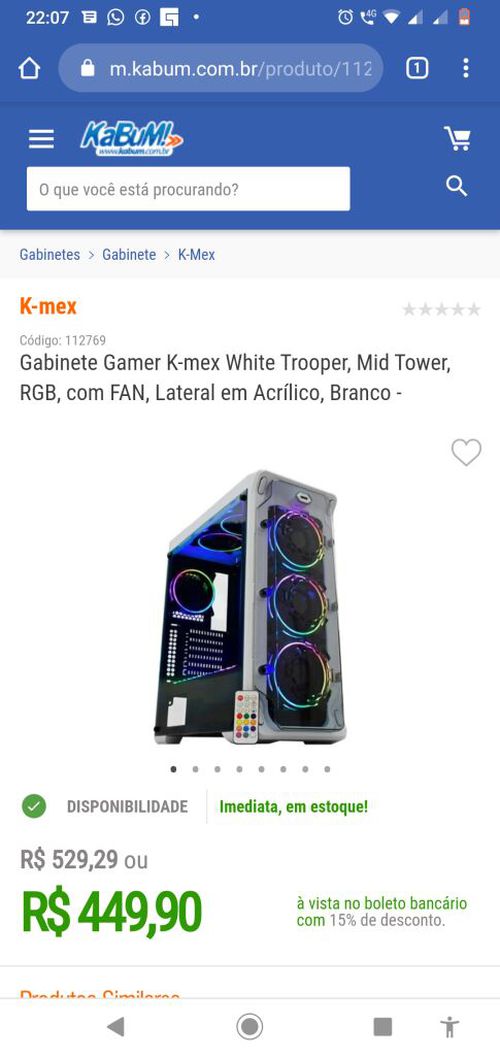Open the K-Mex breadcrumb link
Screen dimensions: 500x1056
click(197, 255)
